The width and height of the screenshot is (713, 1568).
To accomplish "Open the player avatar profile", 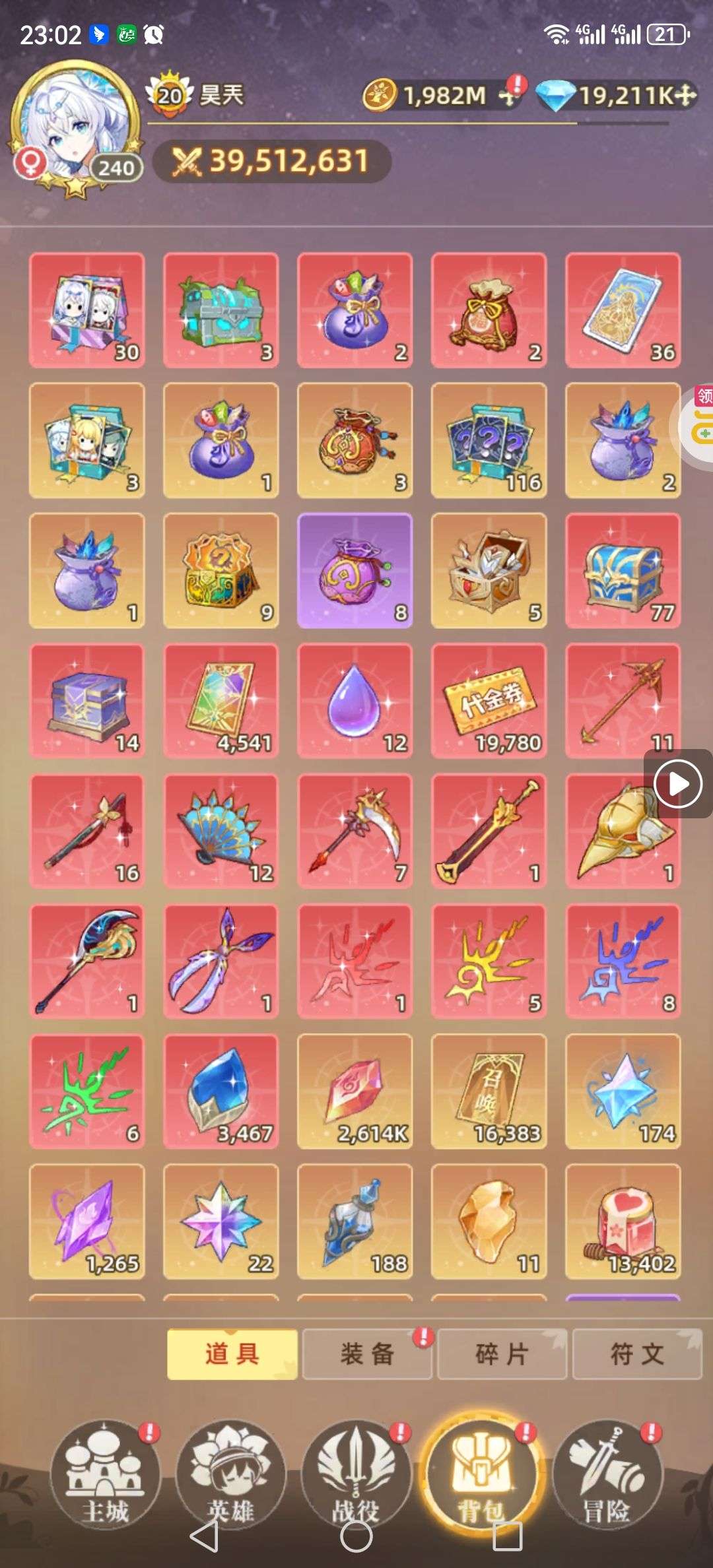I will coord(75,125).
